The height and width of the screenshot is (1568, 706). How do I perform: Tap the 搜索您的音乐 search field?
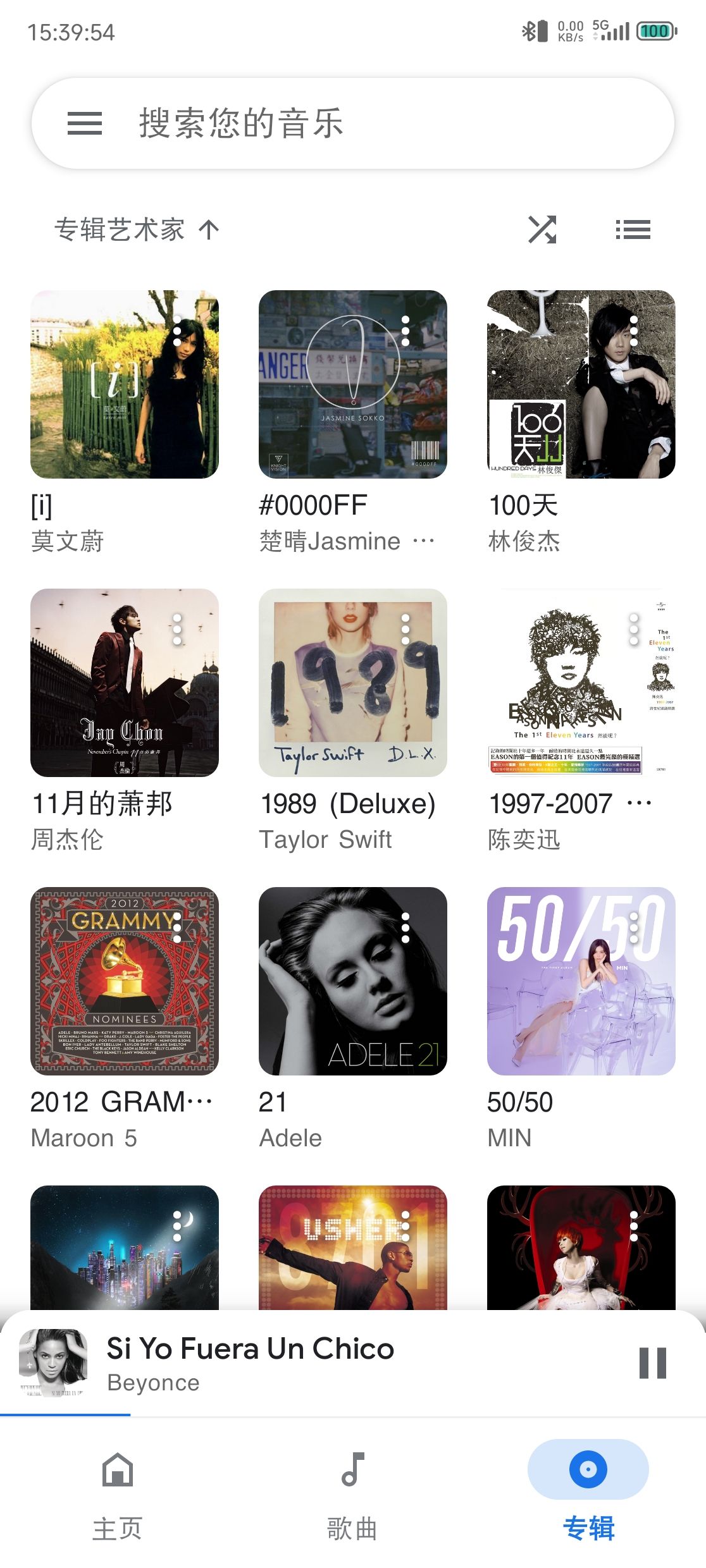click(380, 123)
